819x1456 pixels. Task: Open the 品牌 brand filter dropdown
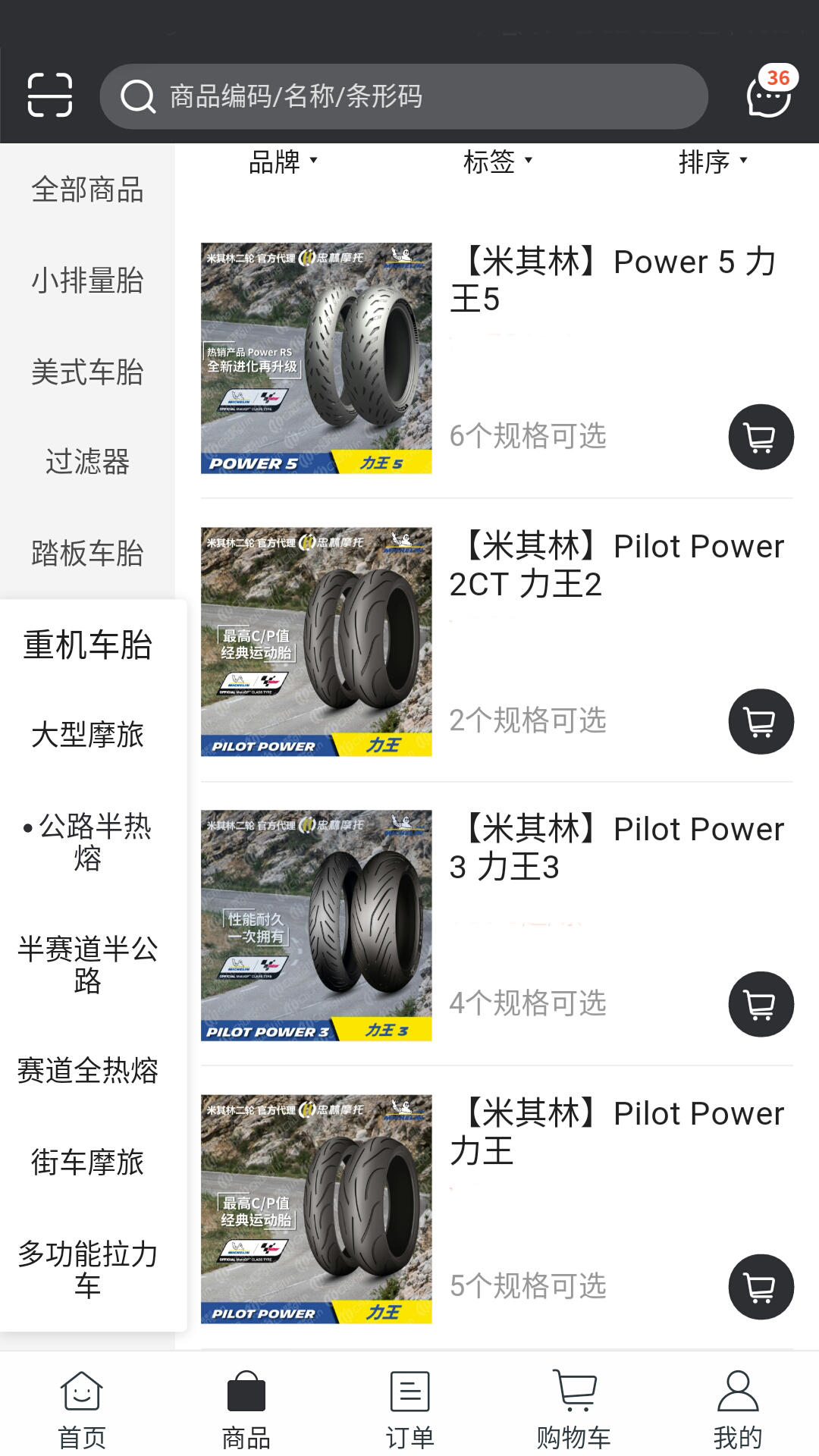280,161
